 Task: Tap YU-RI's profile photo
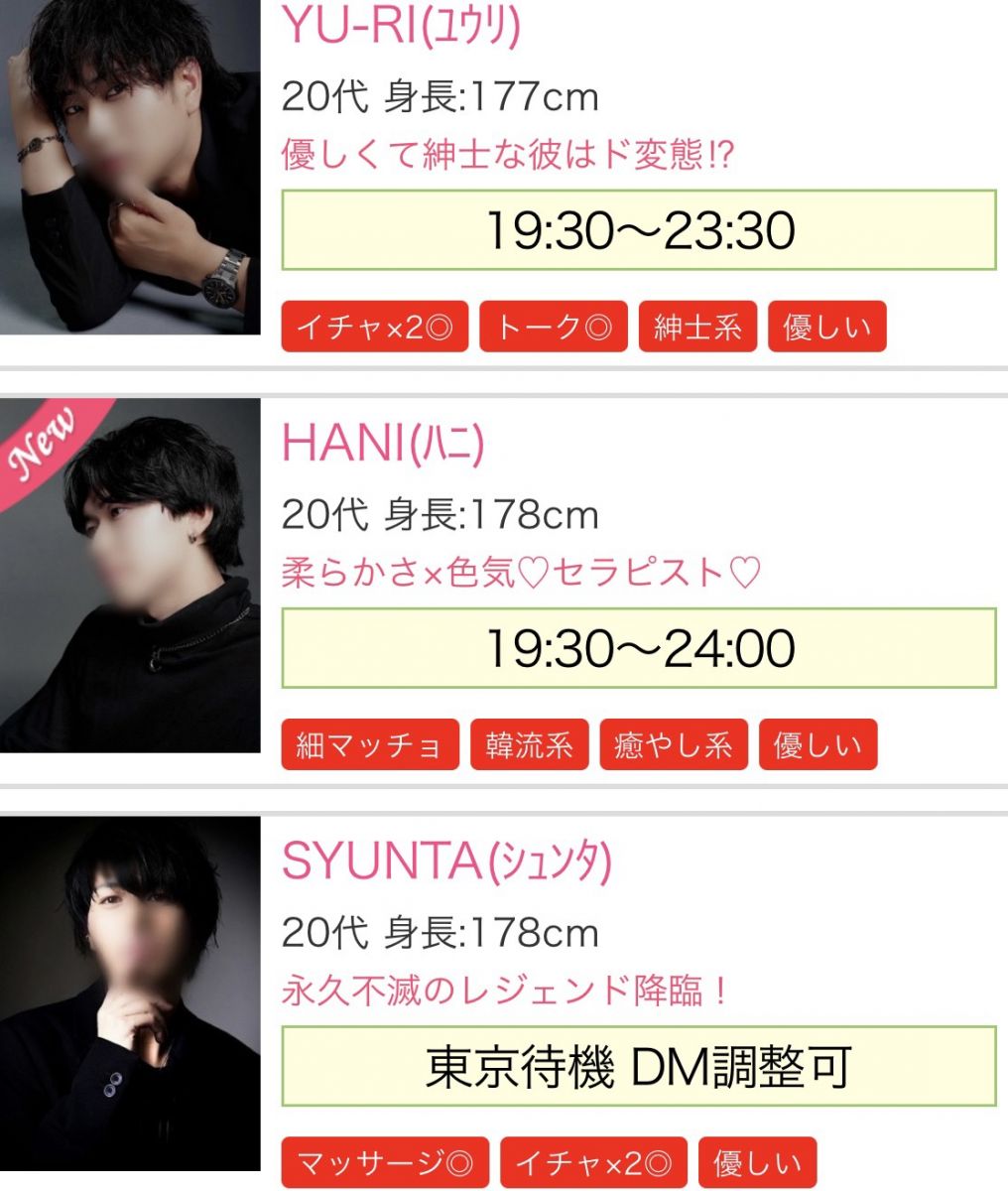[x=129, y=167]
